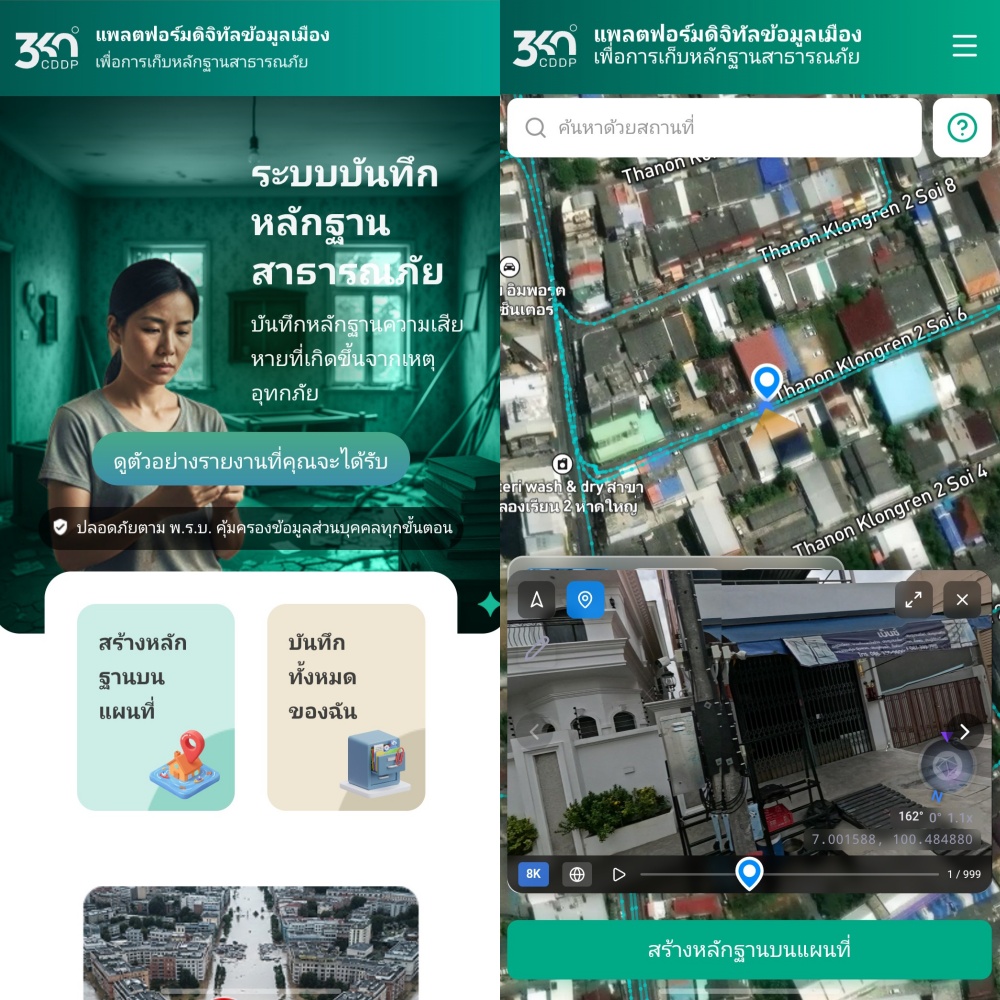Image resolution: width=1000 pixels, height=1000 pixels.
Task: Toggle the map pin button in street viewer
Action: pos(585,599)
